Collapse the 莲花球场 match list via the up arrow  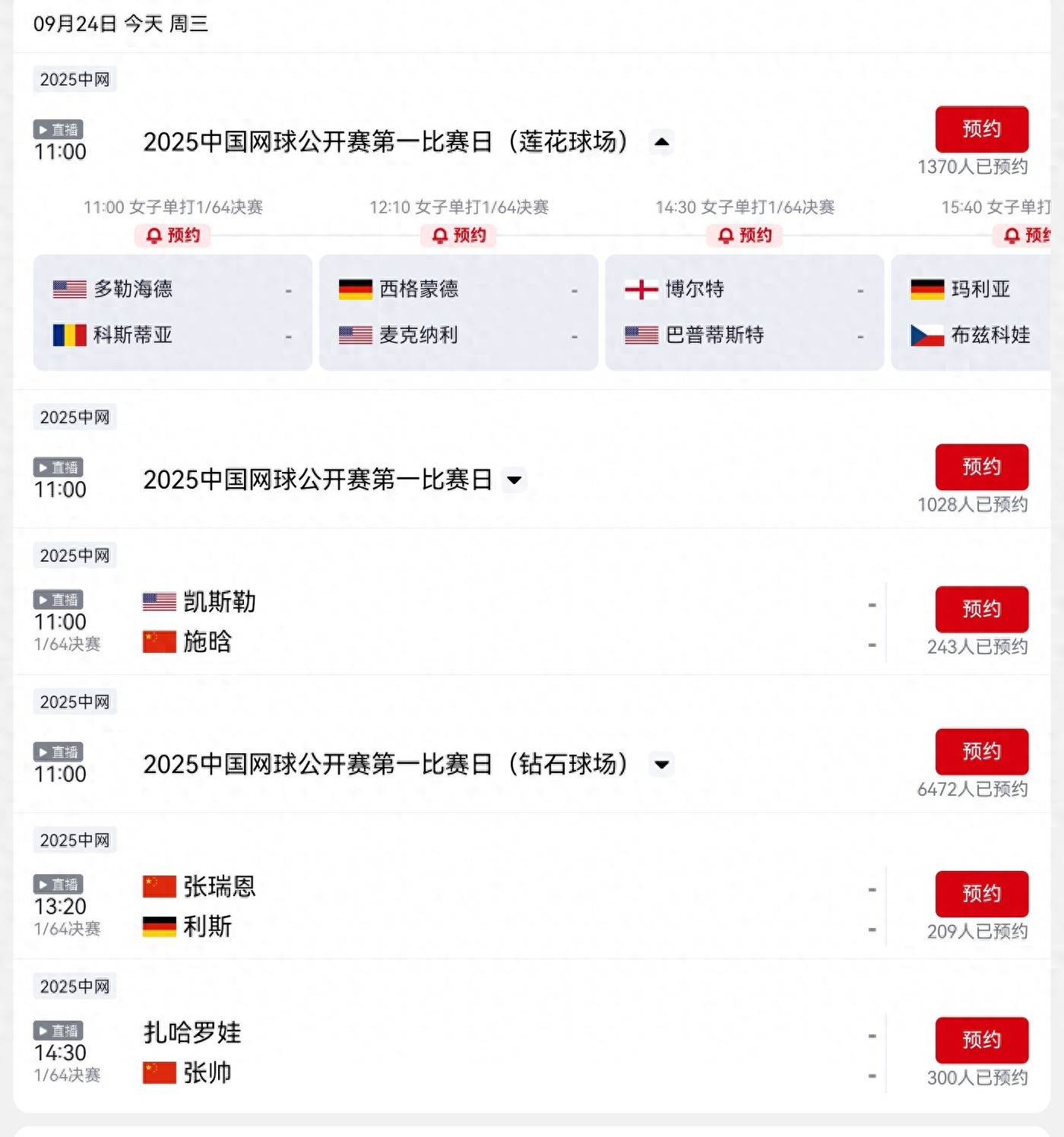click(x=663, y=141)
